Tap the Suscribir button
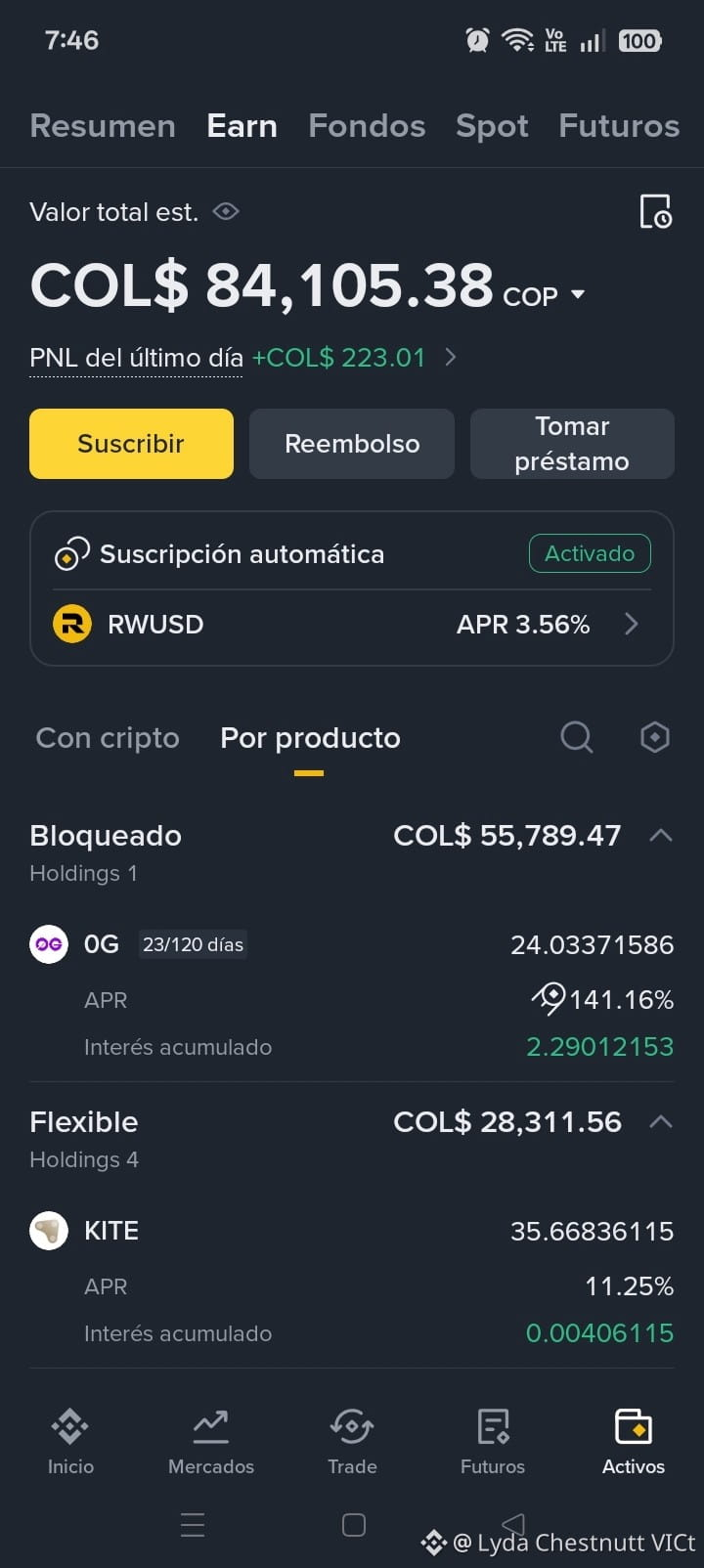This screenshot has width=704, height=1568. click(x=131, y=444)
